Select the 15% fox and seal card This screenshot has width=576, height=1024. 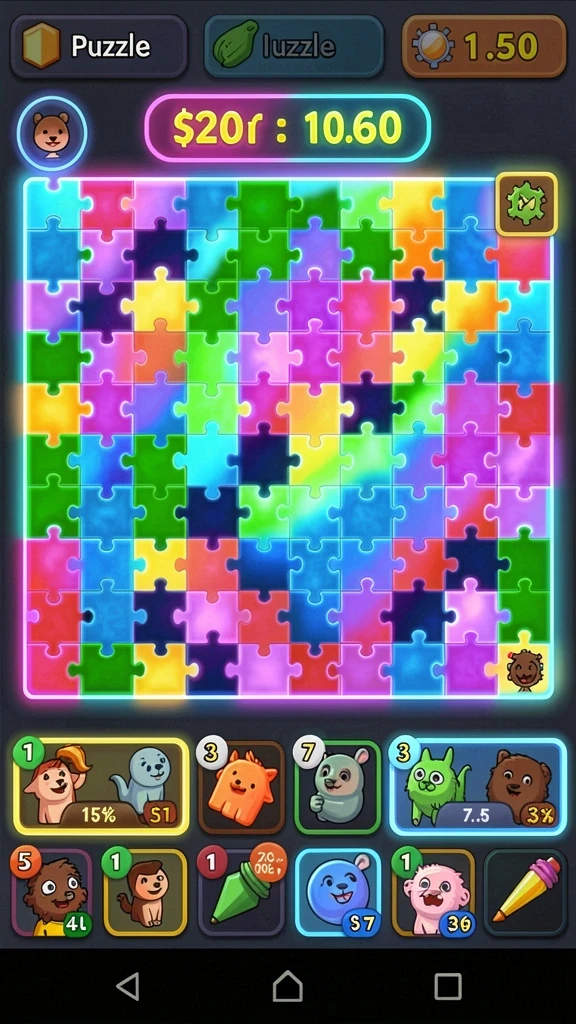(101, 786)
